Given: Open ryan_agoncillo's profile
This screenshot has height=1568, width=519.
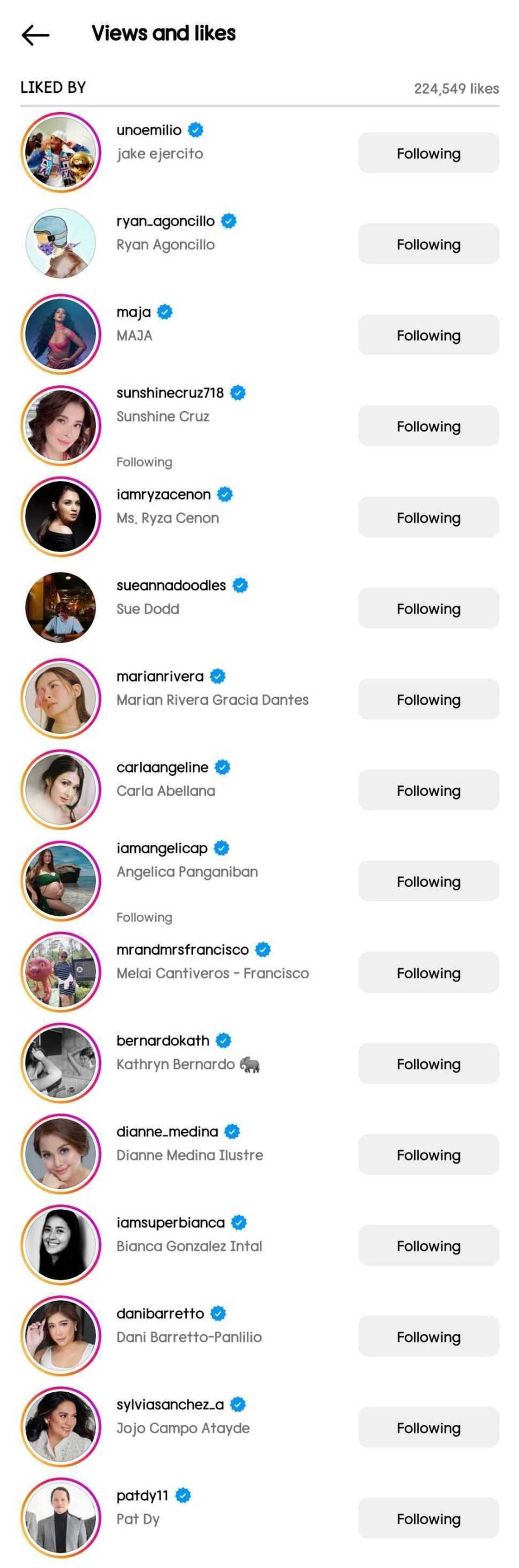Looking at the screenshot, I should [165, 221].
